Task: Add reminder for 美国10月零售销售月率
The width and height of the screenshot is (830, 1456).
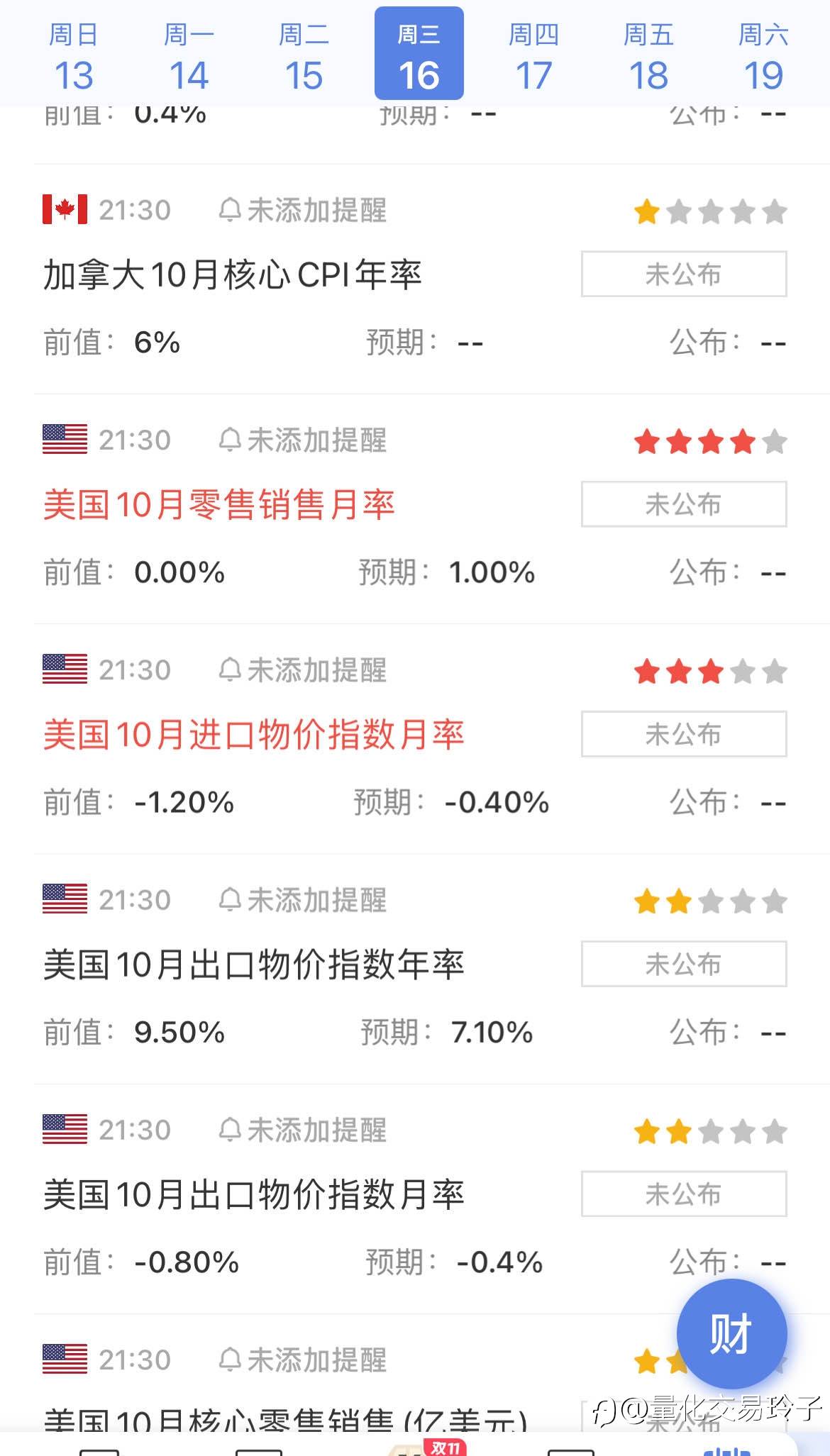Action: click(302, 440)
